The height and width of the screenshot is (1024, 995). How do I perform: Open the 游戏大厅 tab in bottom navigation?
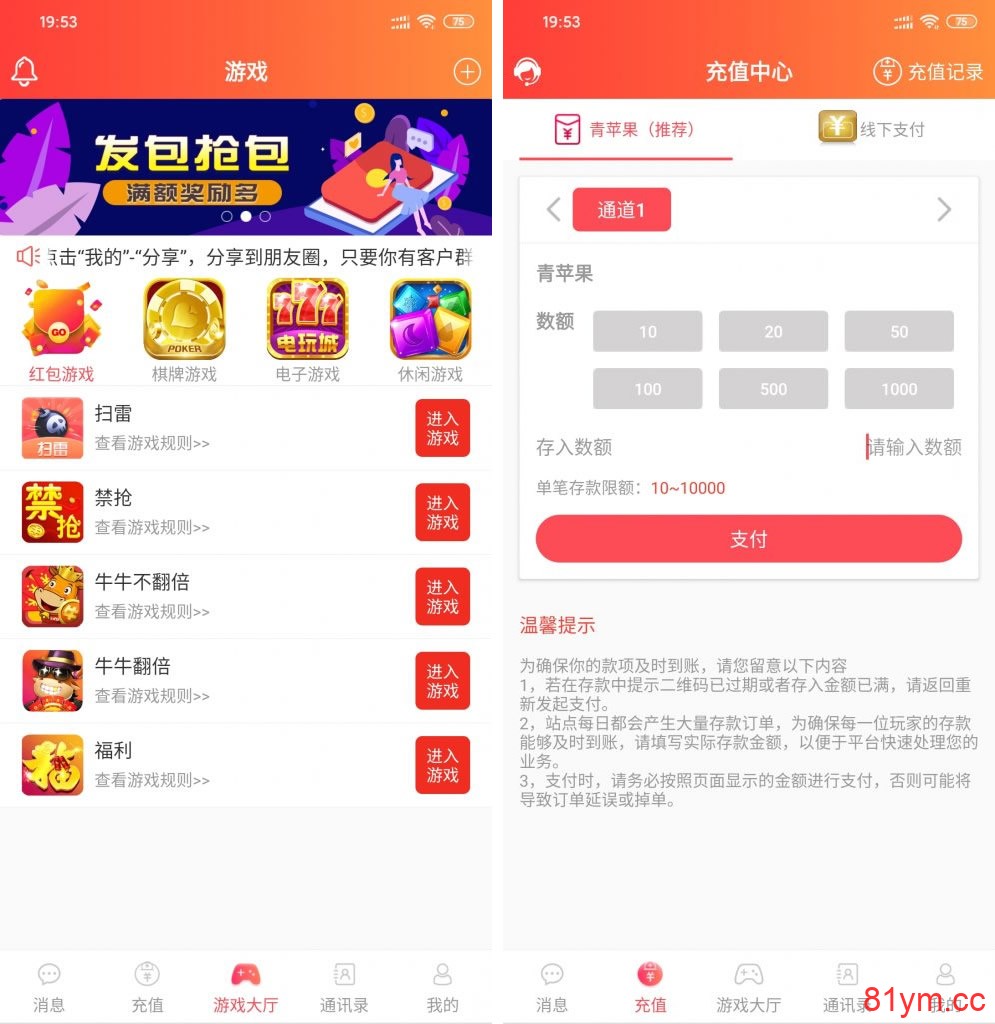pyautogui.click(x=245, y=986)
